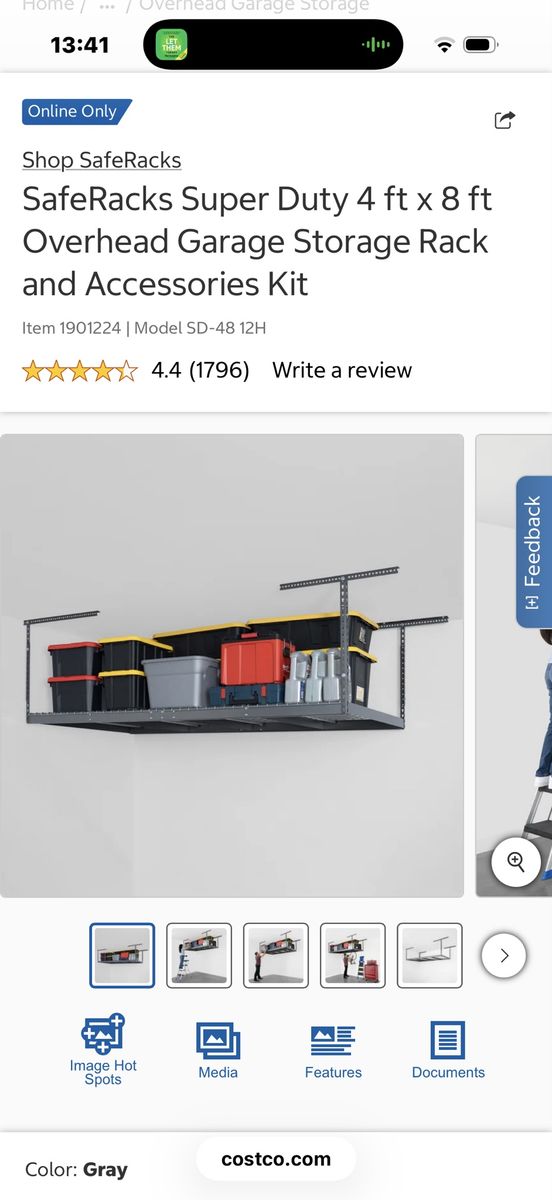Open the main product photo
Image resolution: width=552 pixels, height=1200 pixels.
pyautogui.click(x=232, y=665)
